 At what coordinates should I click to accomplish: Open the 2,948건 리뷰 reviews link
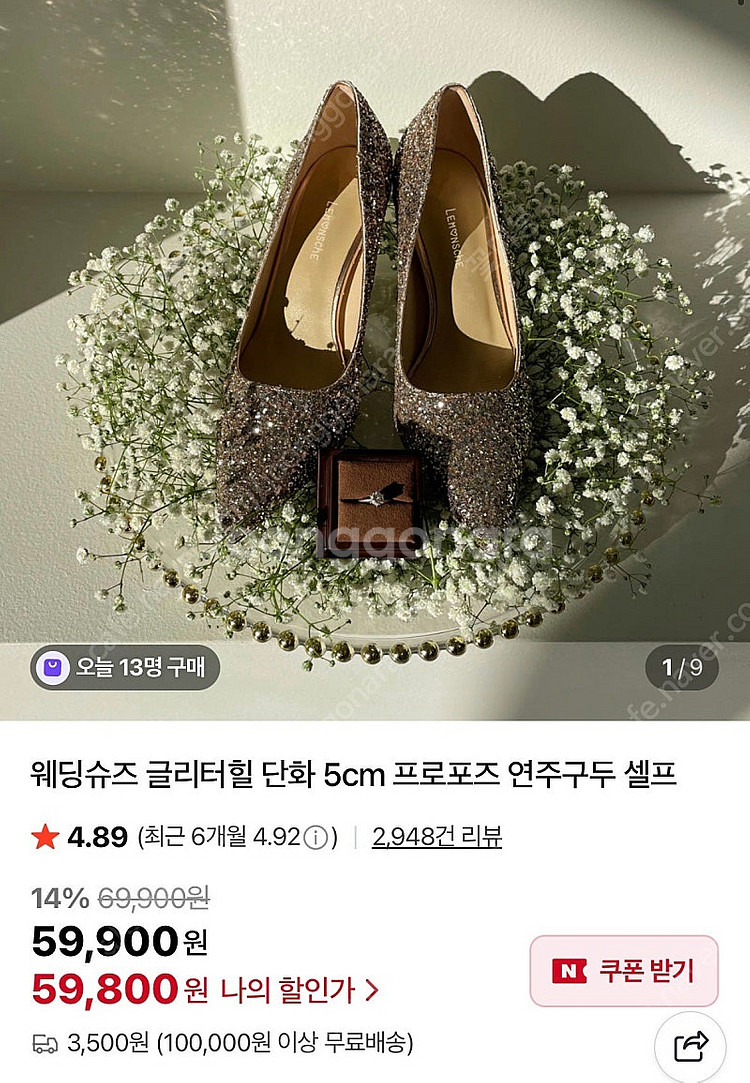coord(437,836)
